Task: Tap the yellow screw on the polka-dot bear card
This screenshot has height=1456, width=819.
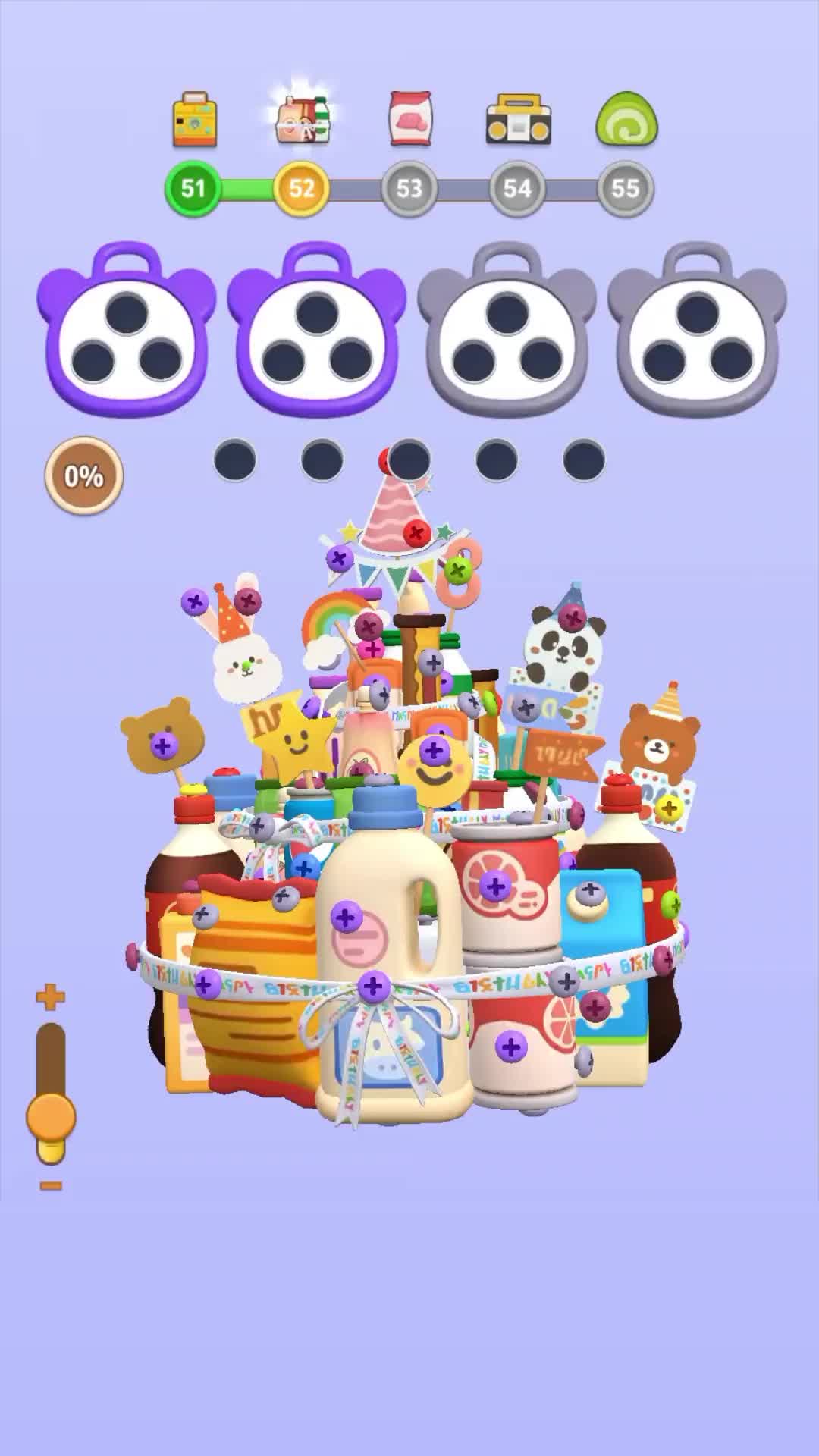Action: [668, 808]
